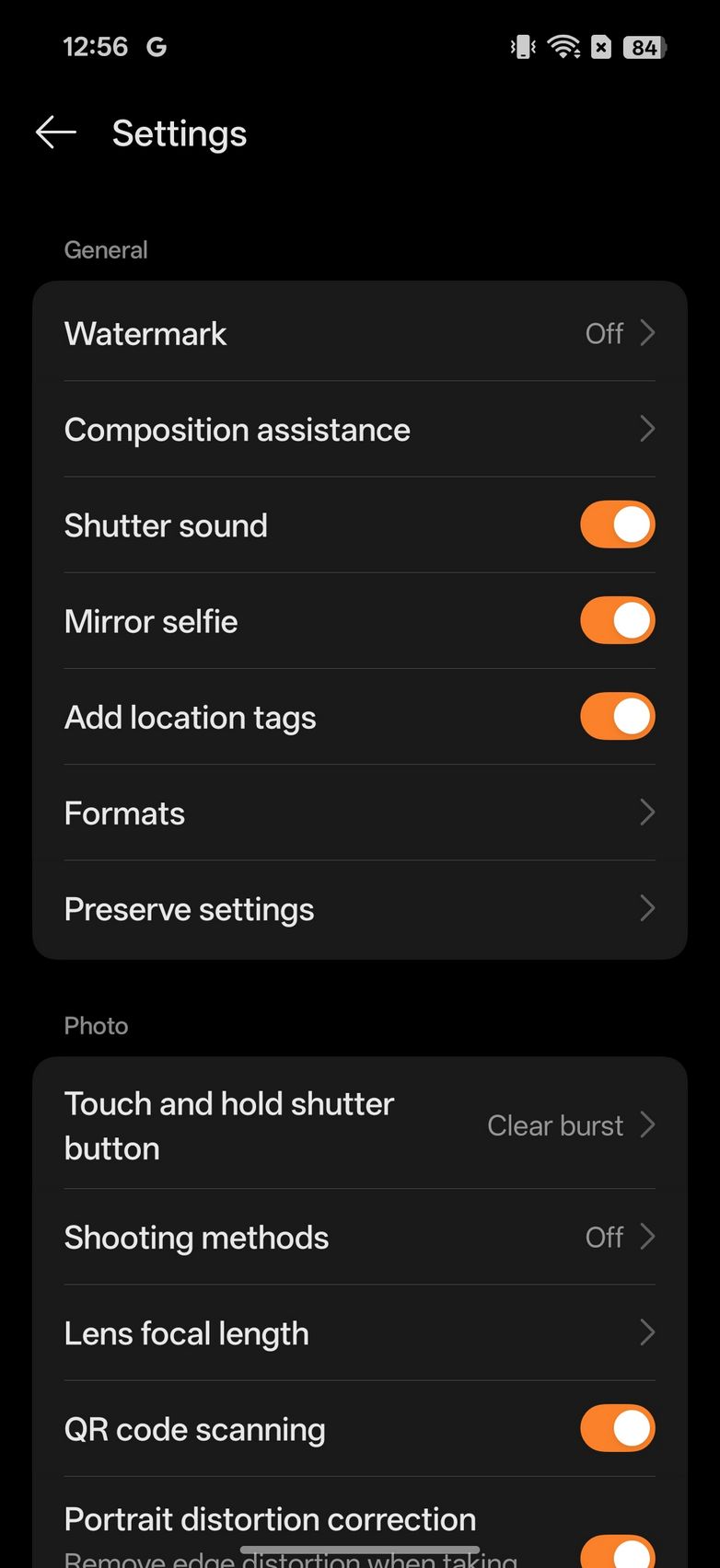Go back from Settings
Image resolution: width=720 pixels, height=1568 pixels.
[55, 133]
